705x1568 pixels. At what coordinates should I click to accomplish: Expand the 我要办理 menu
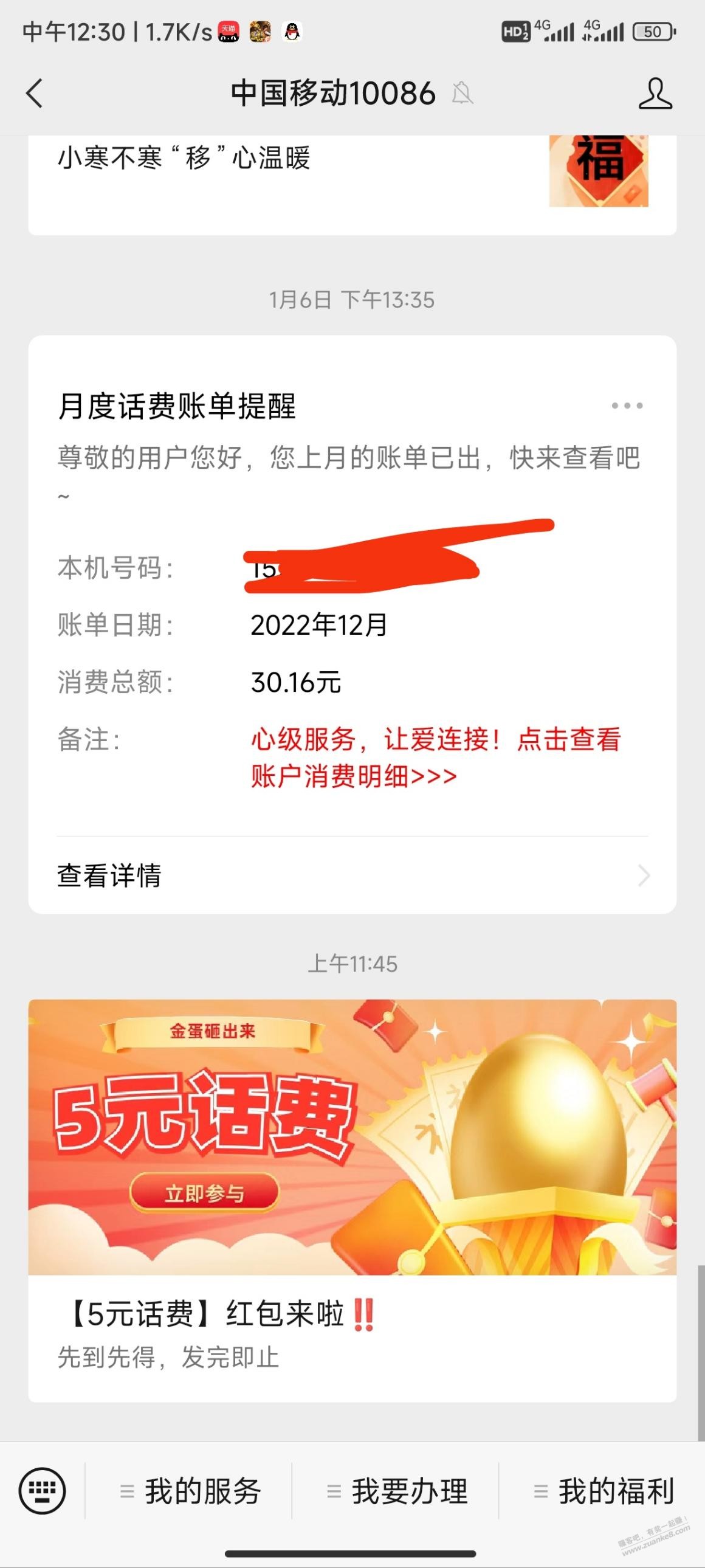[x=398, y=1491]
